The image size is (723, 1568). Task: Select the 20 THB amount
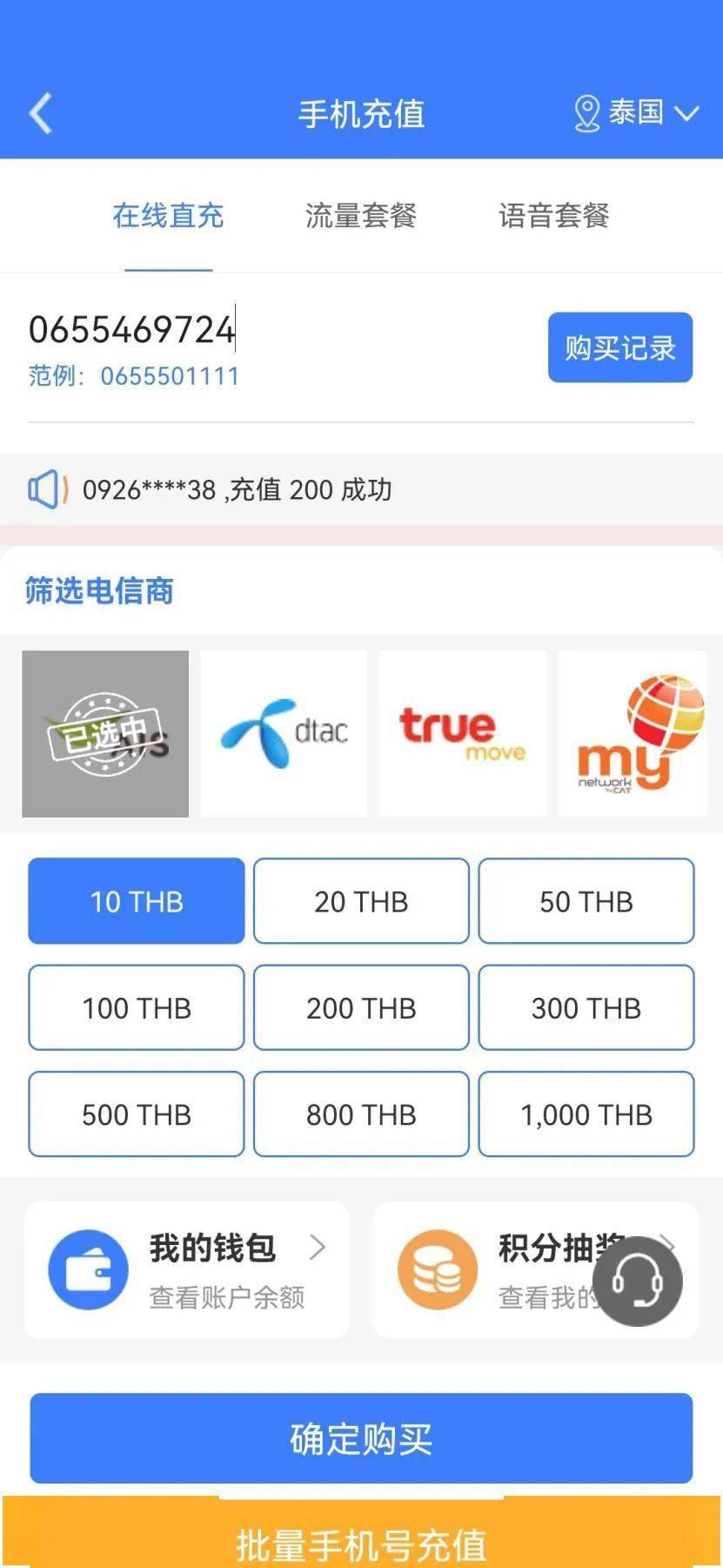pyautogui.click(x=361, y=901)
